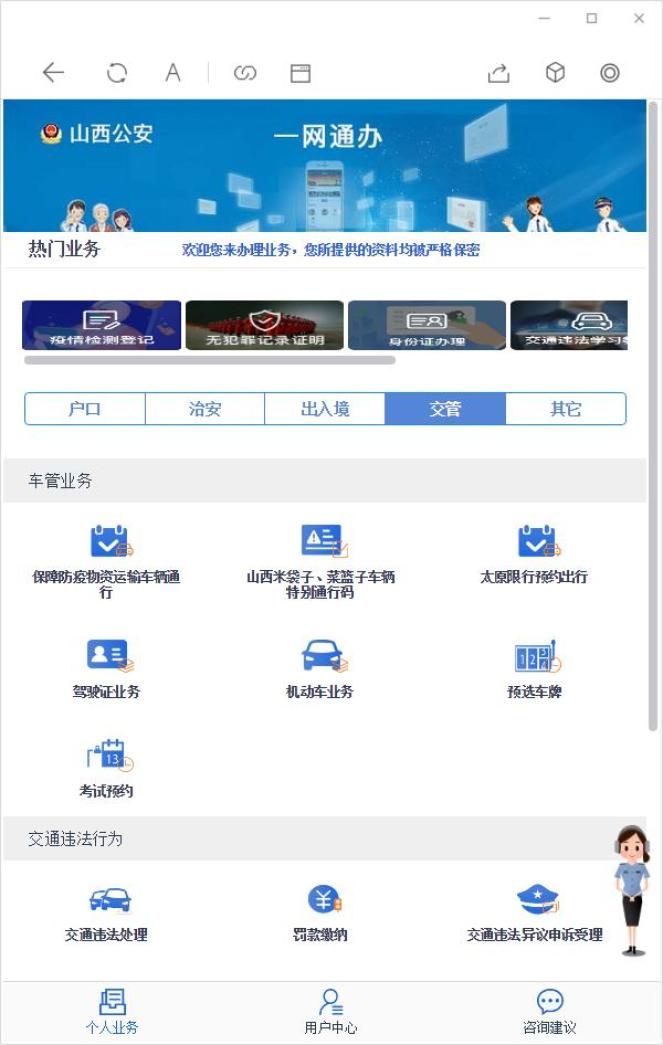Open the share icon in toolbar
The height and width of the screenshot is (1045, 663).
click(499, 72)
